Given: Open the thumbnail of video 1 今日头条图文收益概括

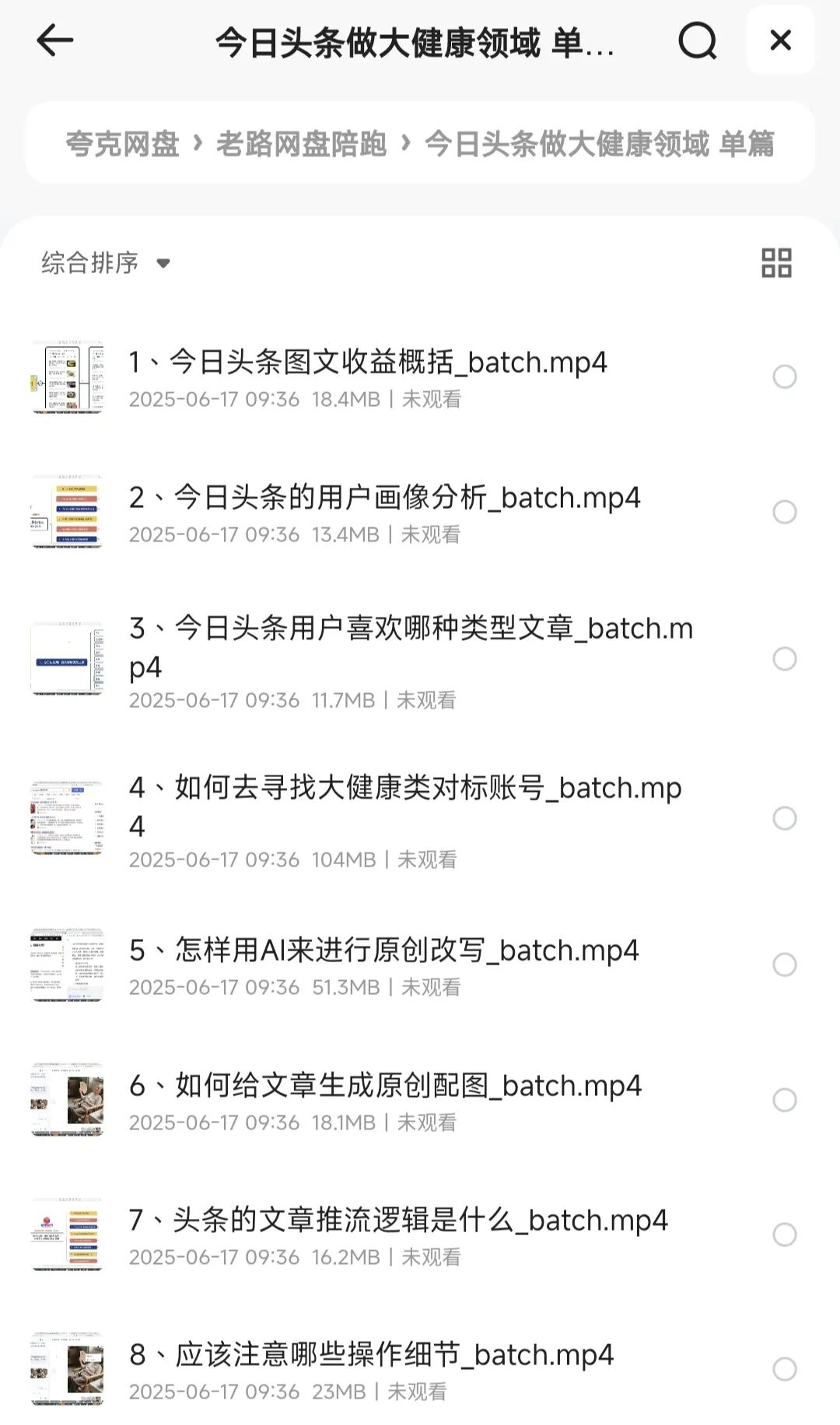Looking at the screenshot, I should (x=66, y=376).
